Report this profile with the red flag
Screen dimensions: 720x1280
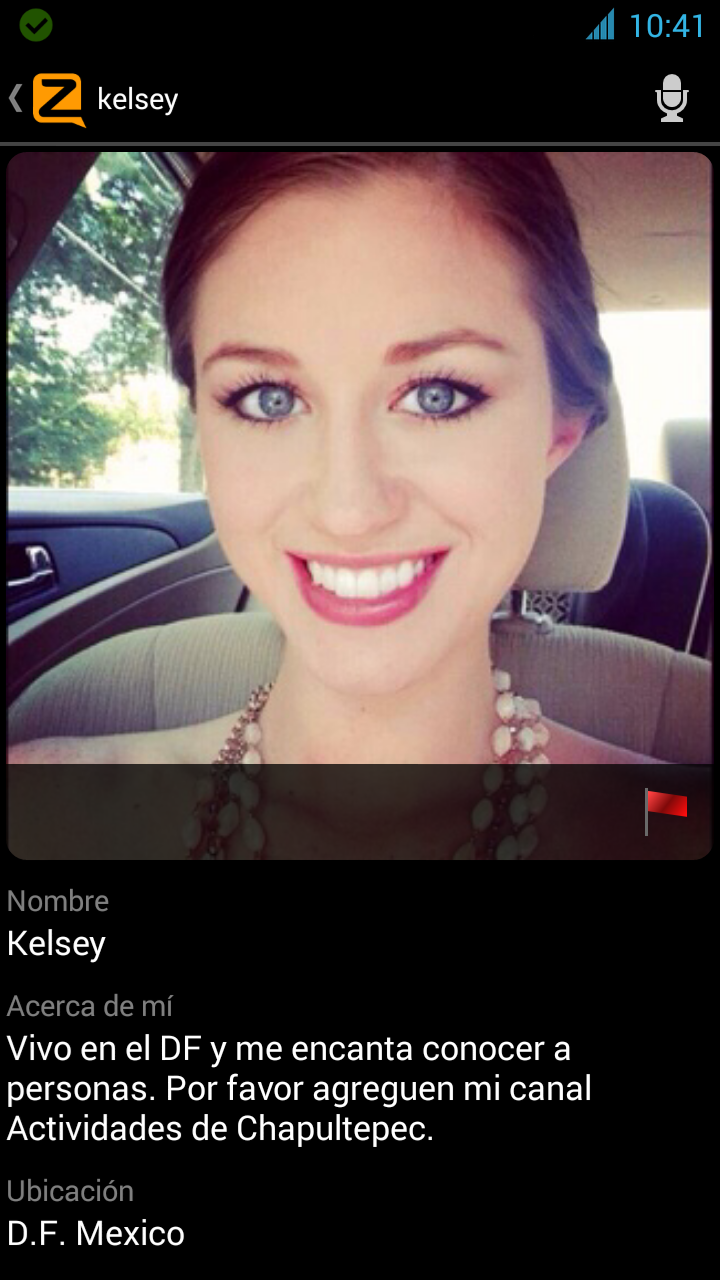coord(666,810)
